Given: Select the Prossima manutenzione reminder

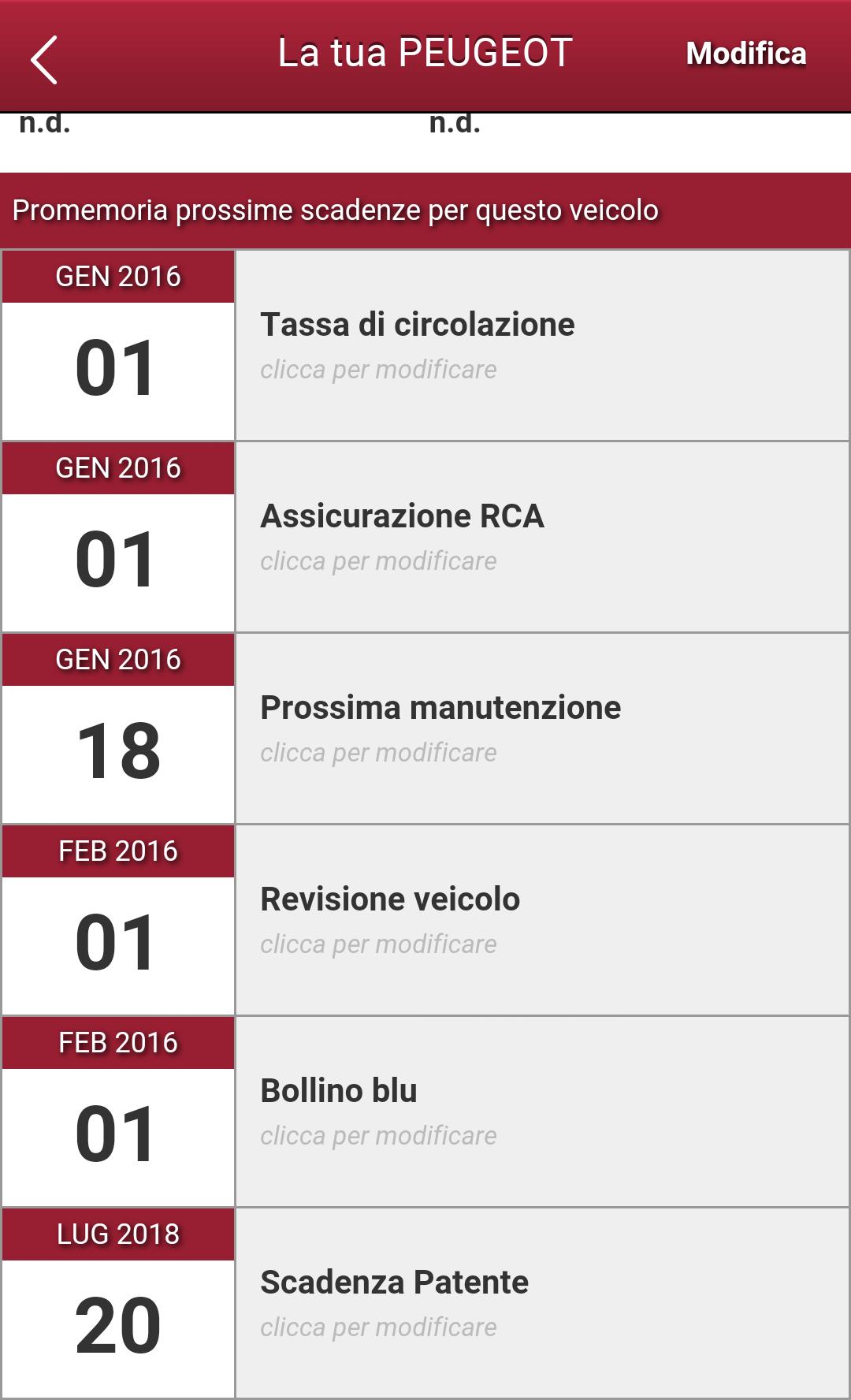Looking at the screenshot, I should pos(542,728).
